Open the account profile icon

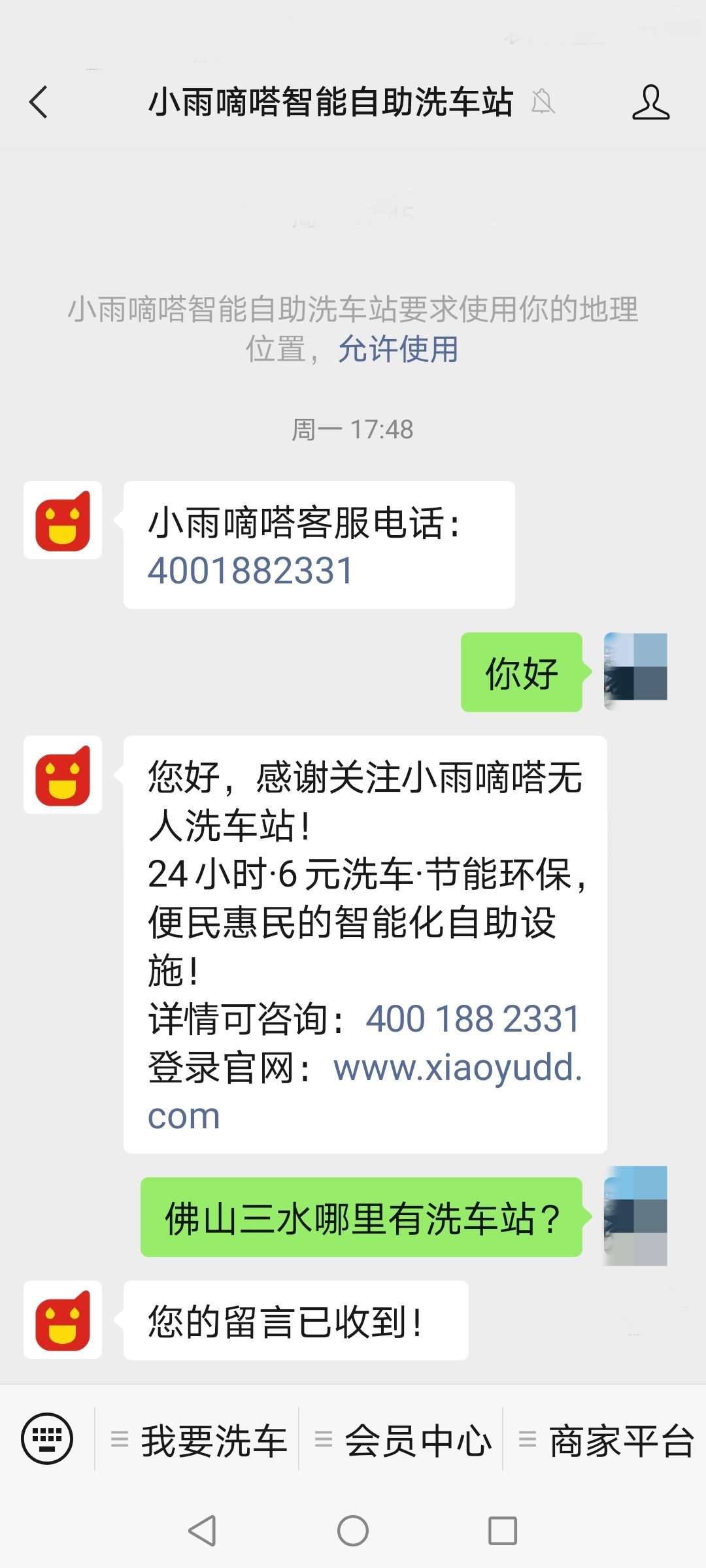(x=650, y=103)
